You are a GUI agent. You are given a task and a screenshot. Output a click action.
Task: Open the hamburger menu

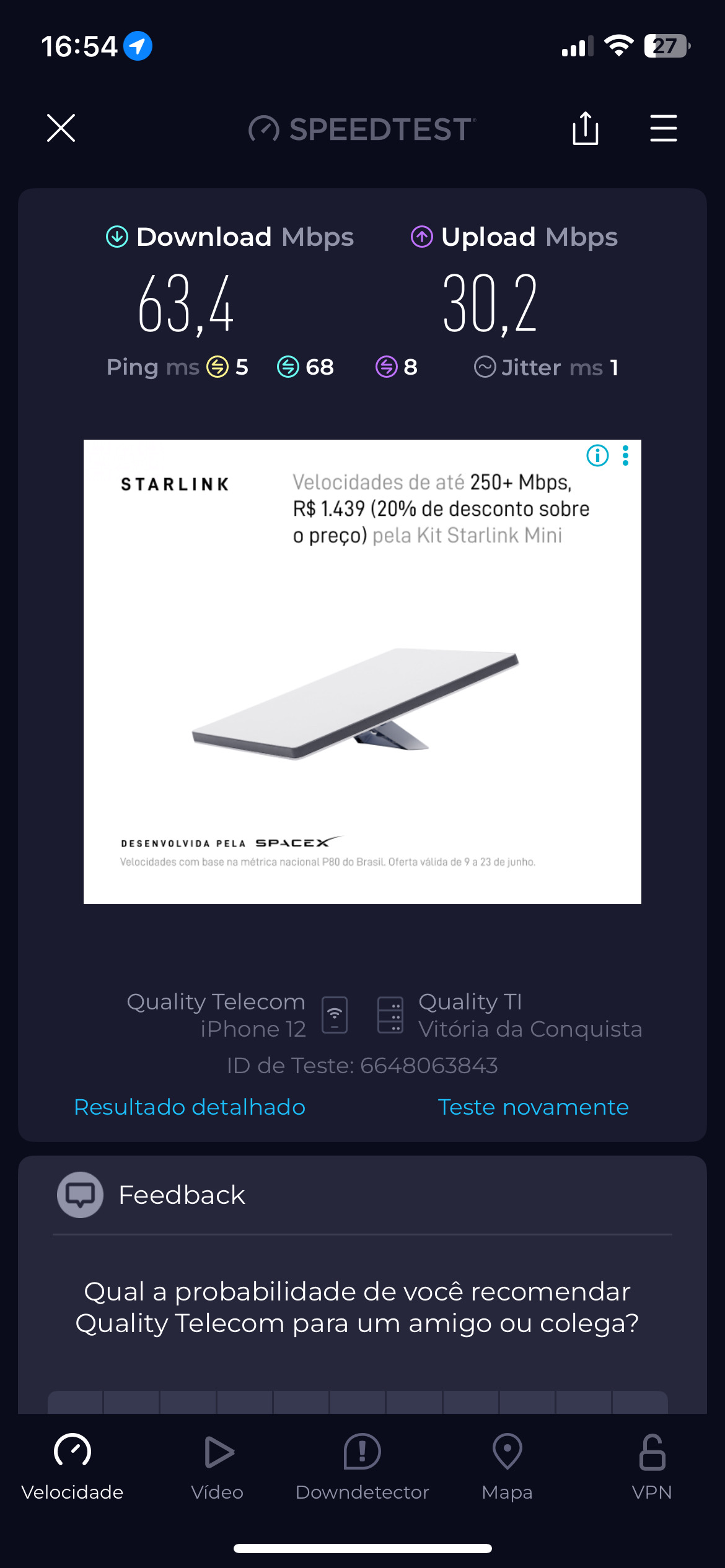point(663,128)
